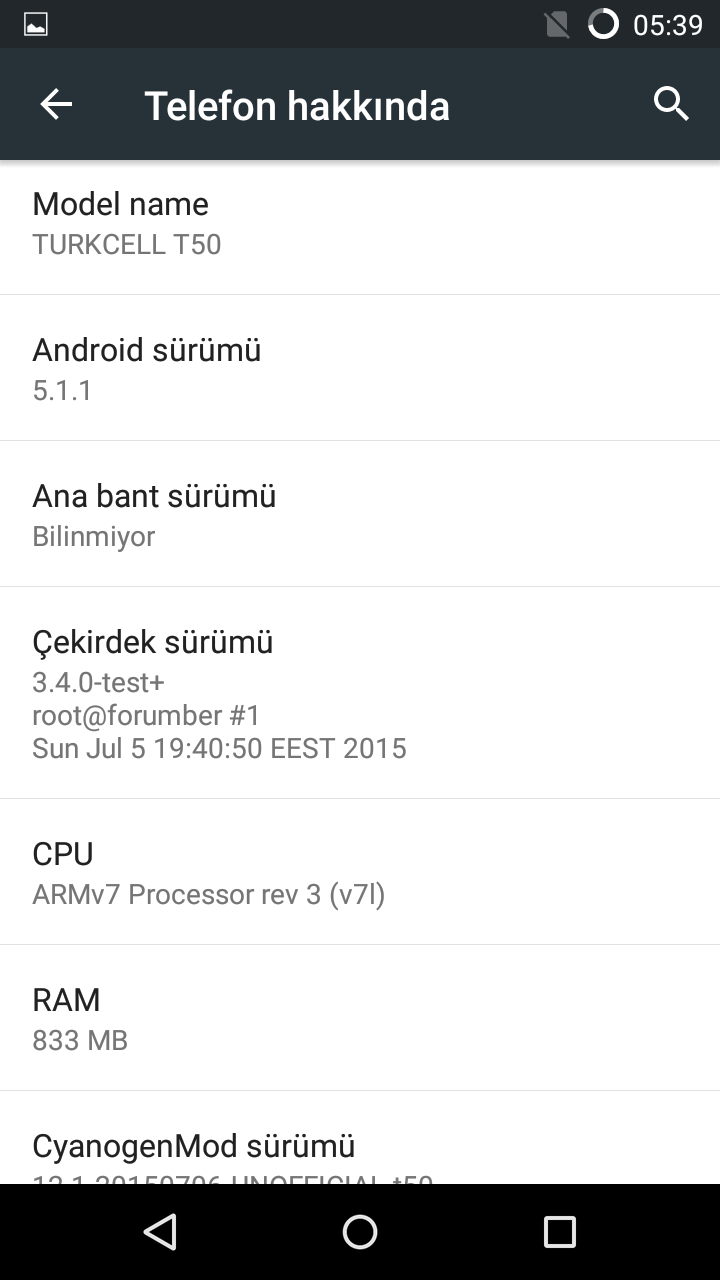Open the settings search icon

671,104
